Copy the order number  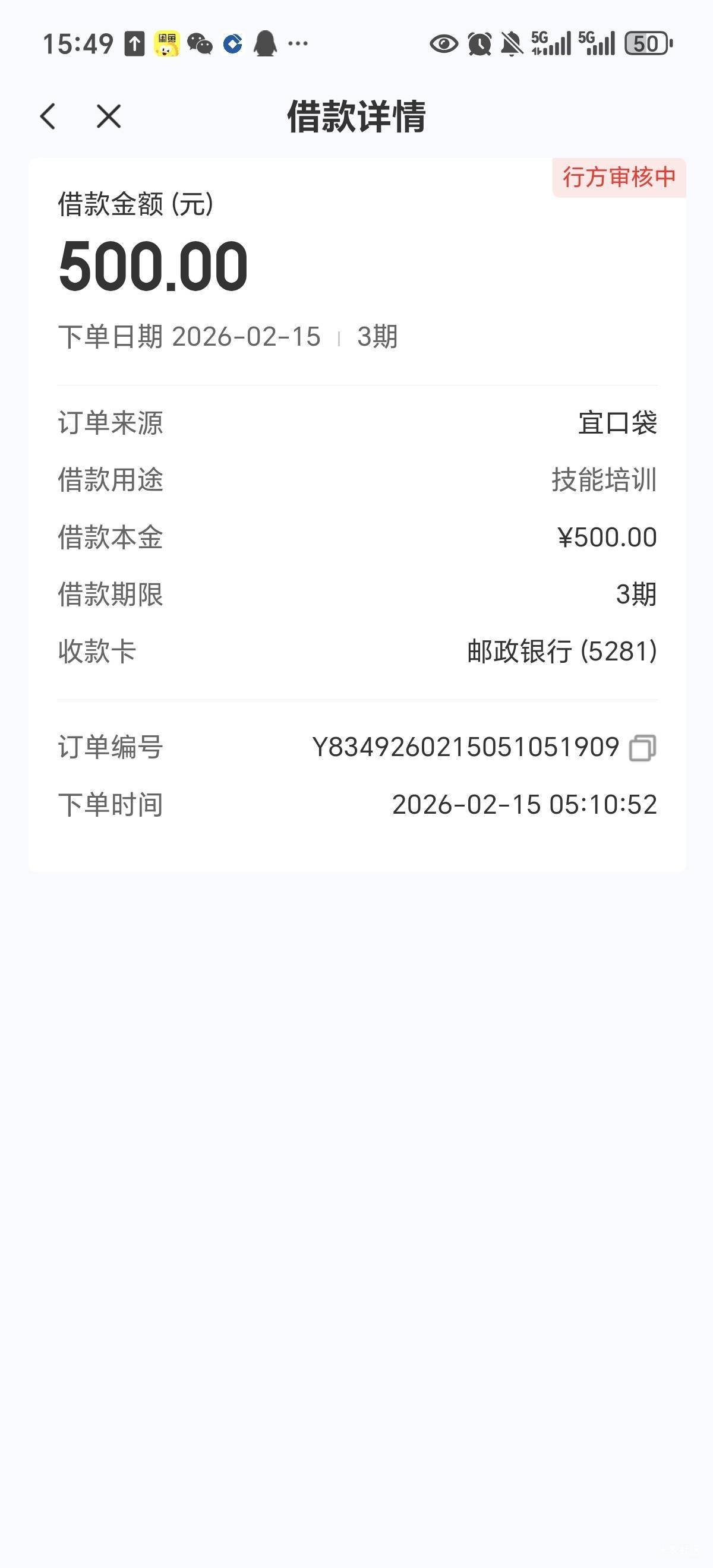642,748
